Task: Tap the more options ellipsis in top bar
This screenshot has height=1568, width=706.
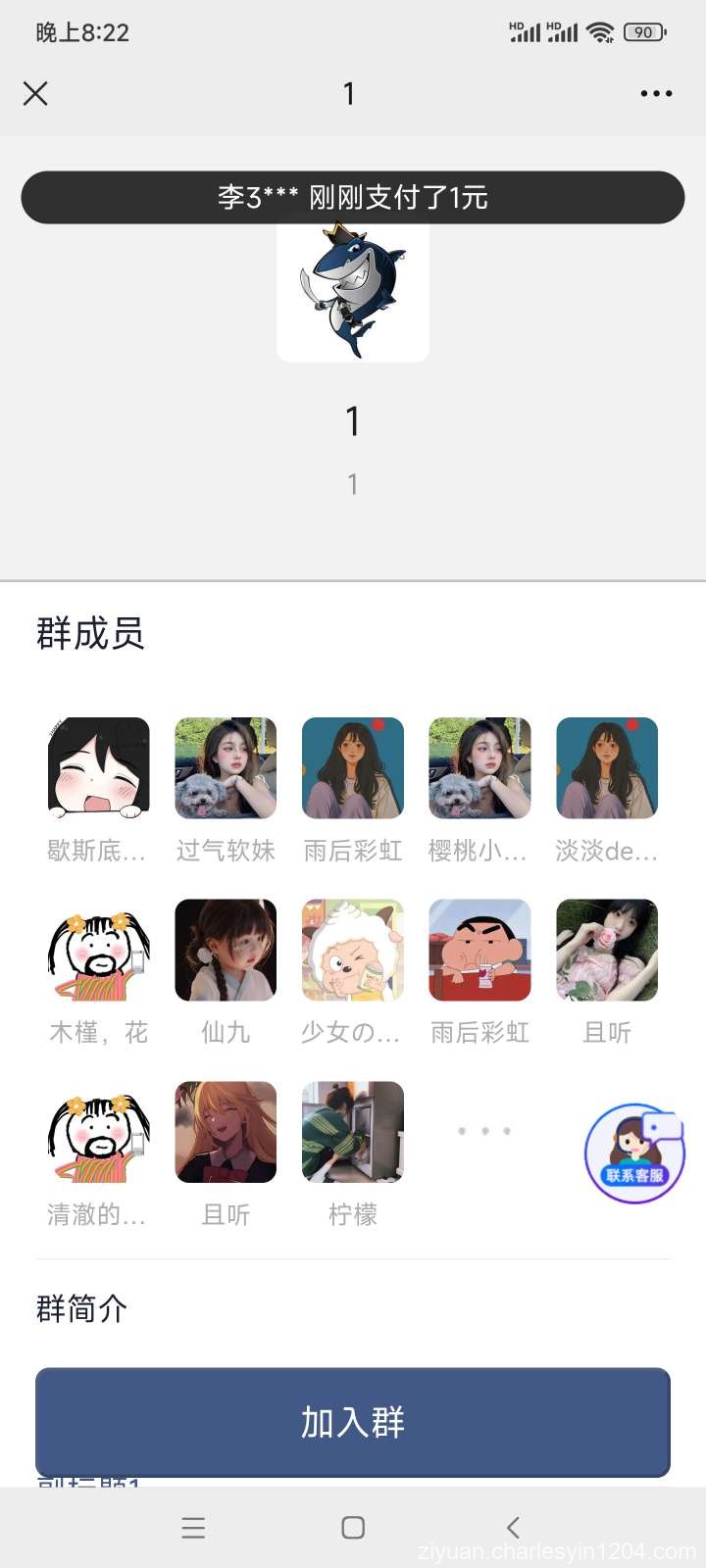Action: (655, 93)
